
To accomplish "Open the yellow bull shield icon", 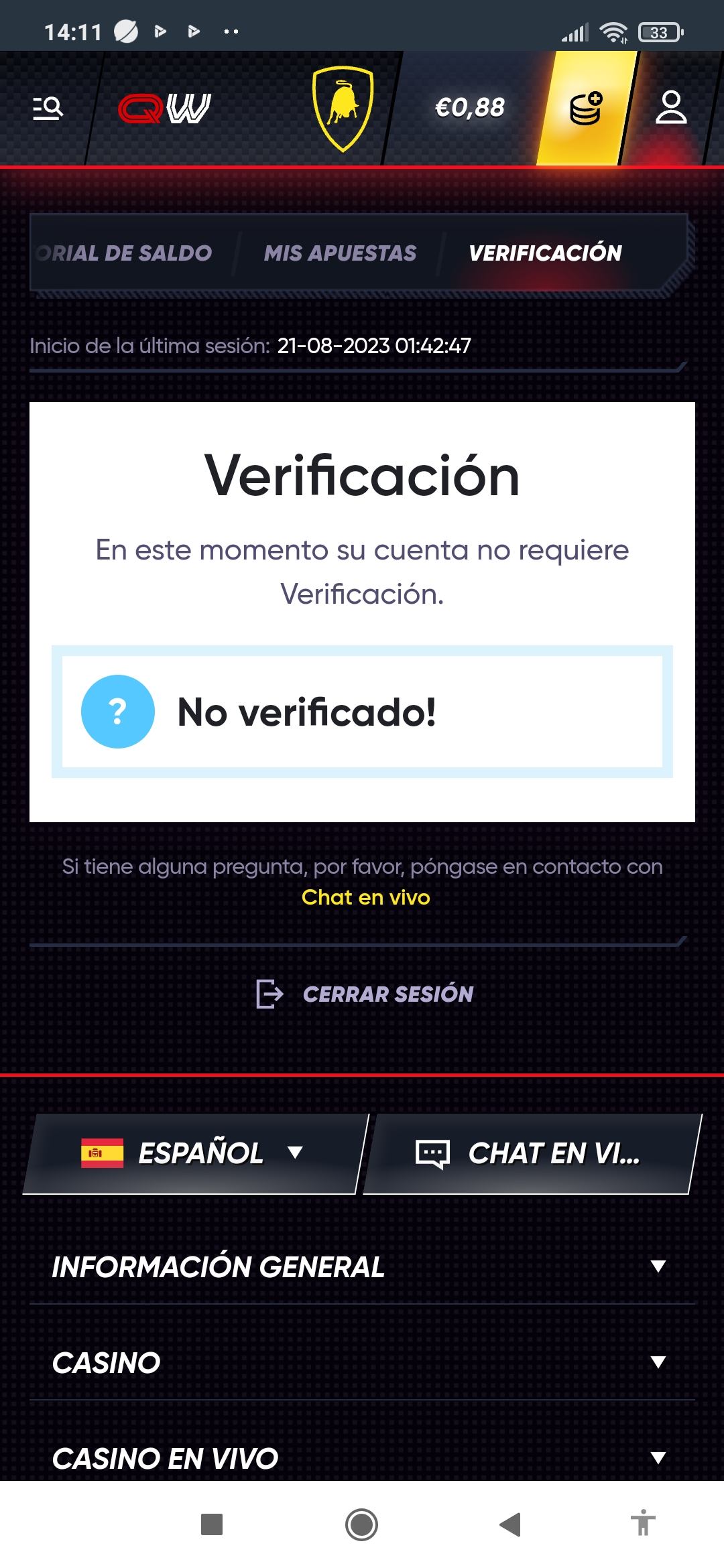I will tap(343, 109).
